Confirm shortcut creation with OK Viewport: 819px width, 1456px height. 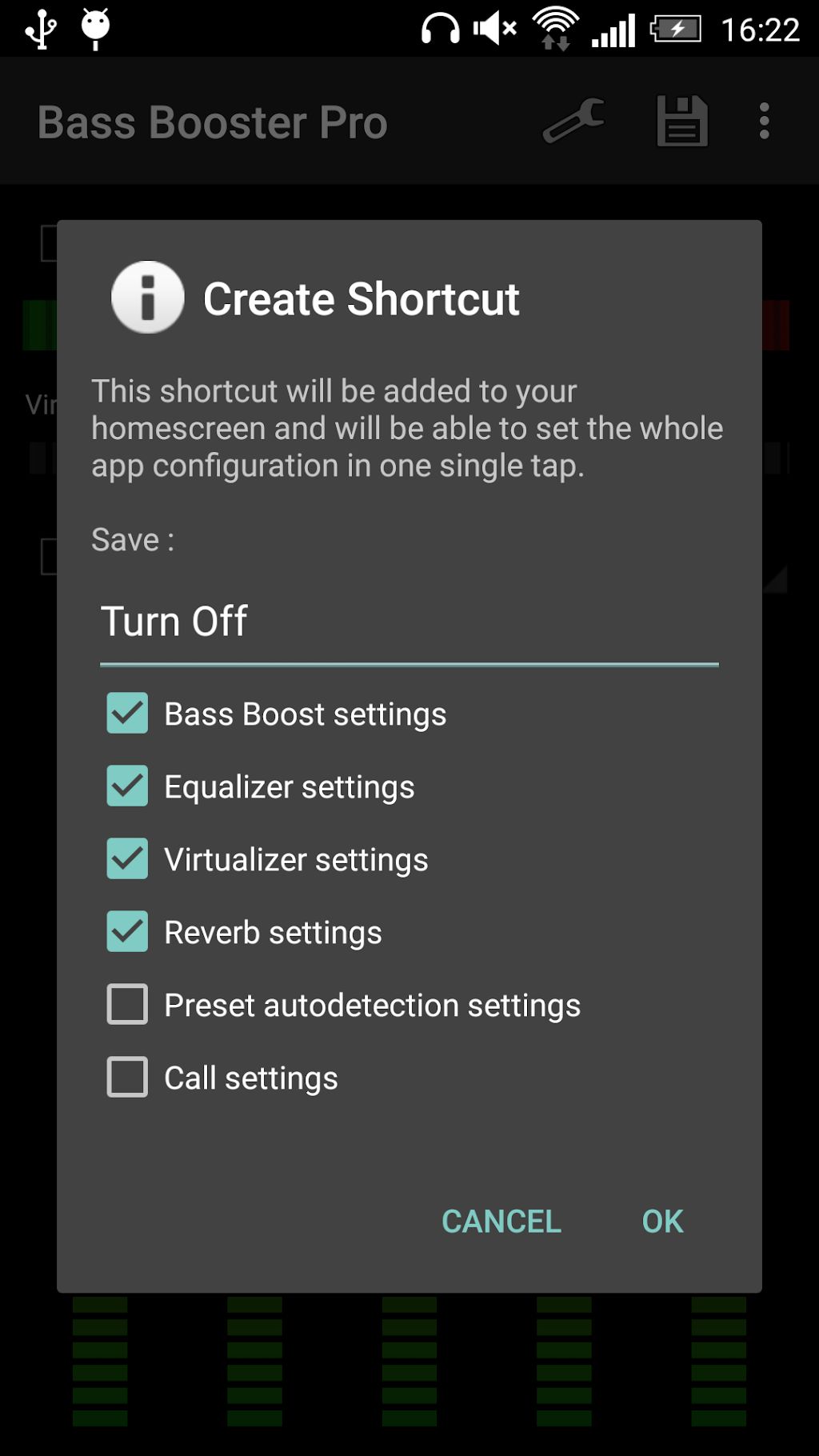(x=662, y=1222)
